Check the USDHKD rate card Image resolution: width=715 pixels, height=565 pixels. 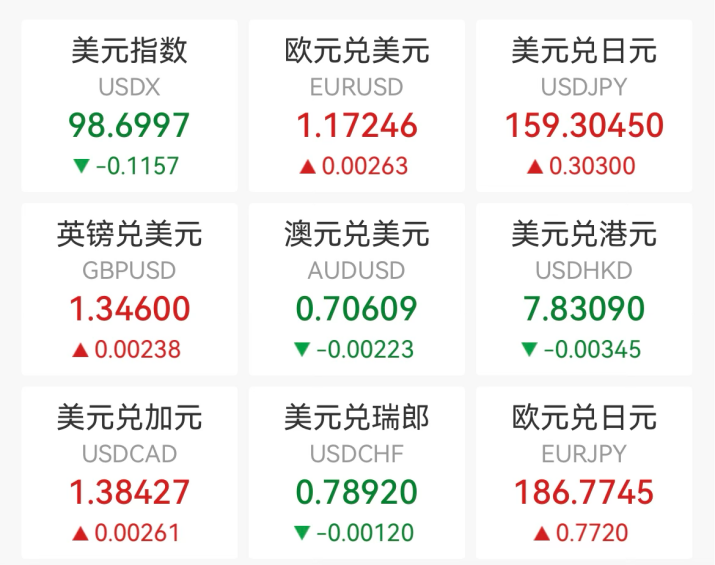[584, 290]
